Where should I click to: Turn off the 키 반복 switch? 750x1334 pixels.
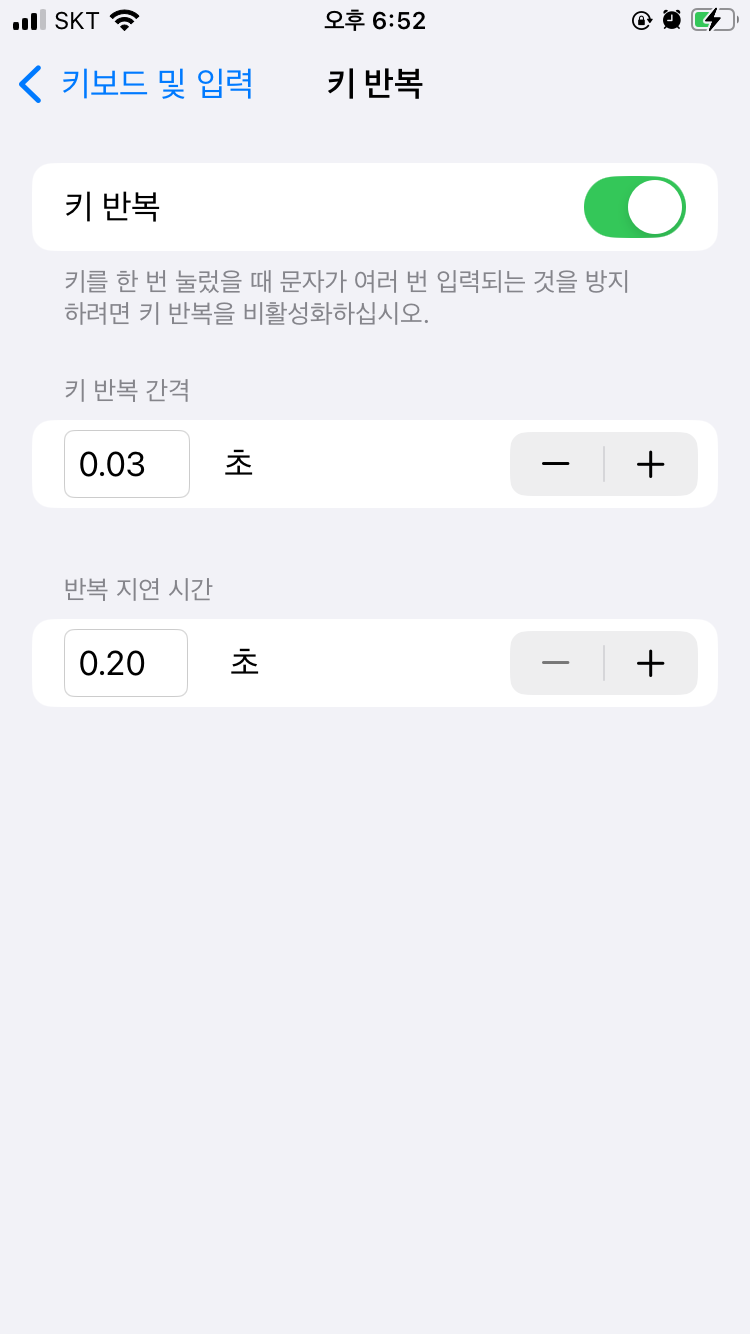(x=634, y=207)
